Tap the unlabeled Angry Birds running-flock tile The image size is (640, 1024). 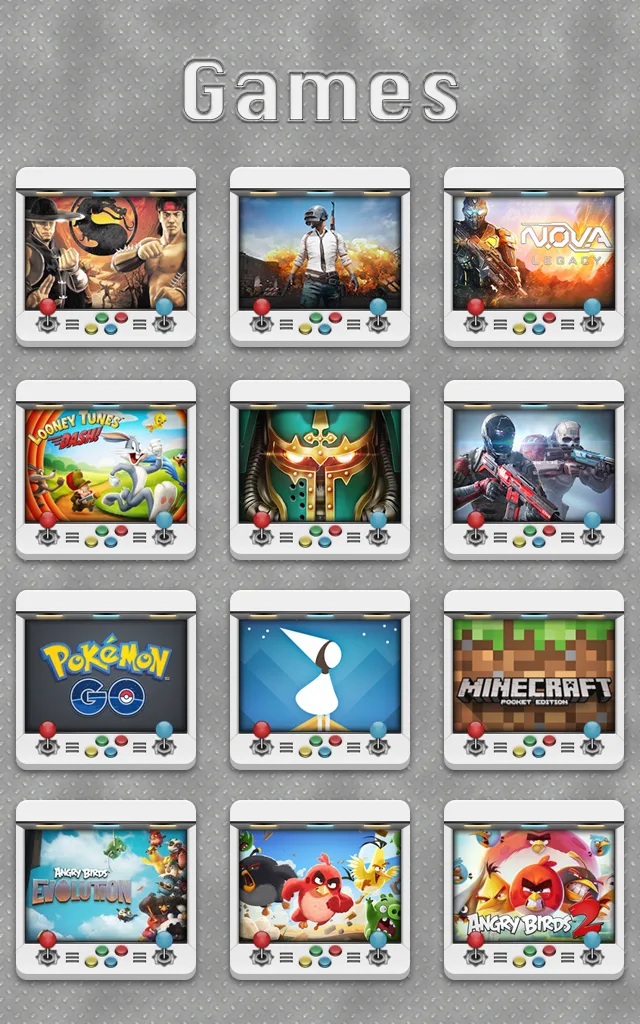click(320, 885)
